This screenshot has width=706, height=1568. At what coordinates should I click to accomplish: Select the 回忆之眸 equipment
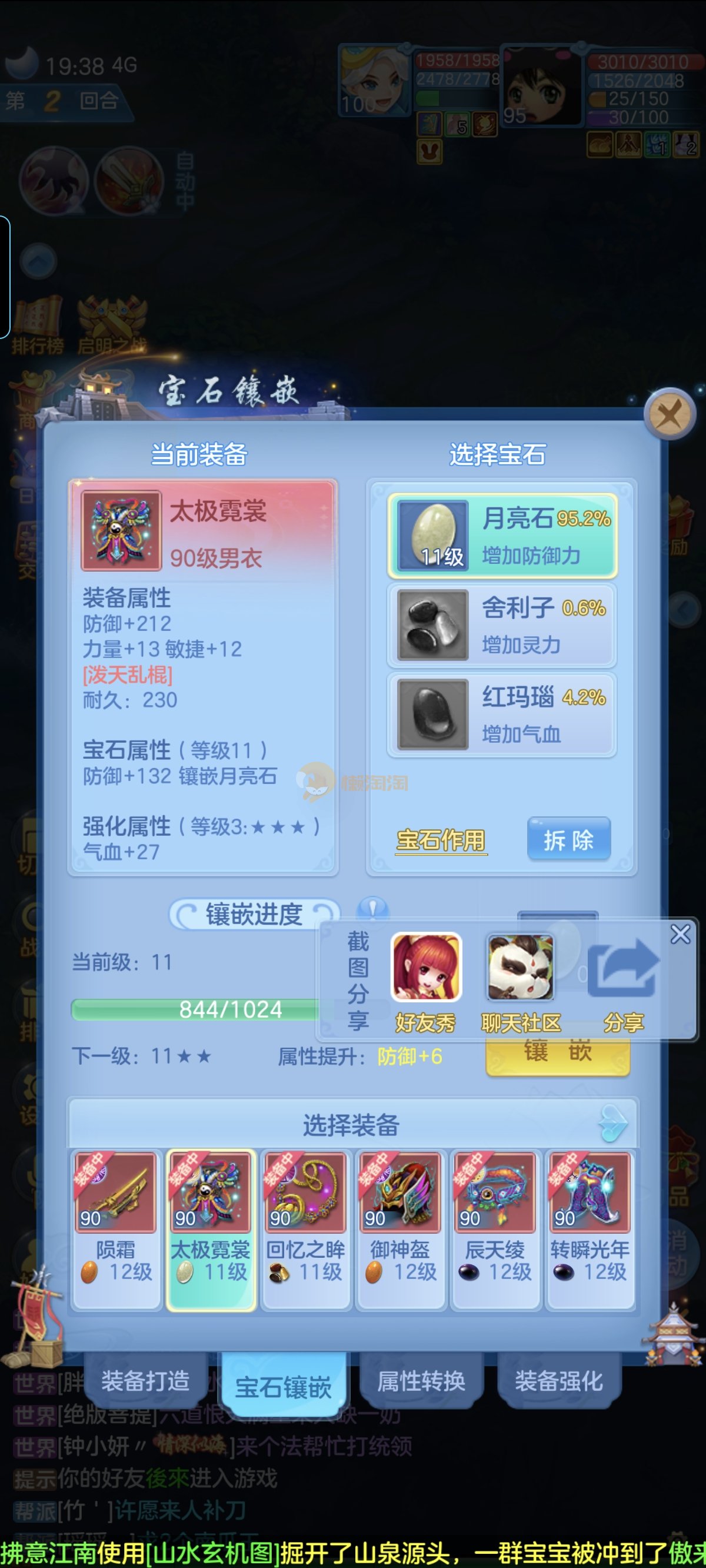pos(305,1228)
